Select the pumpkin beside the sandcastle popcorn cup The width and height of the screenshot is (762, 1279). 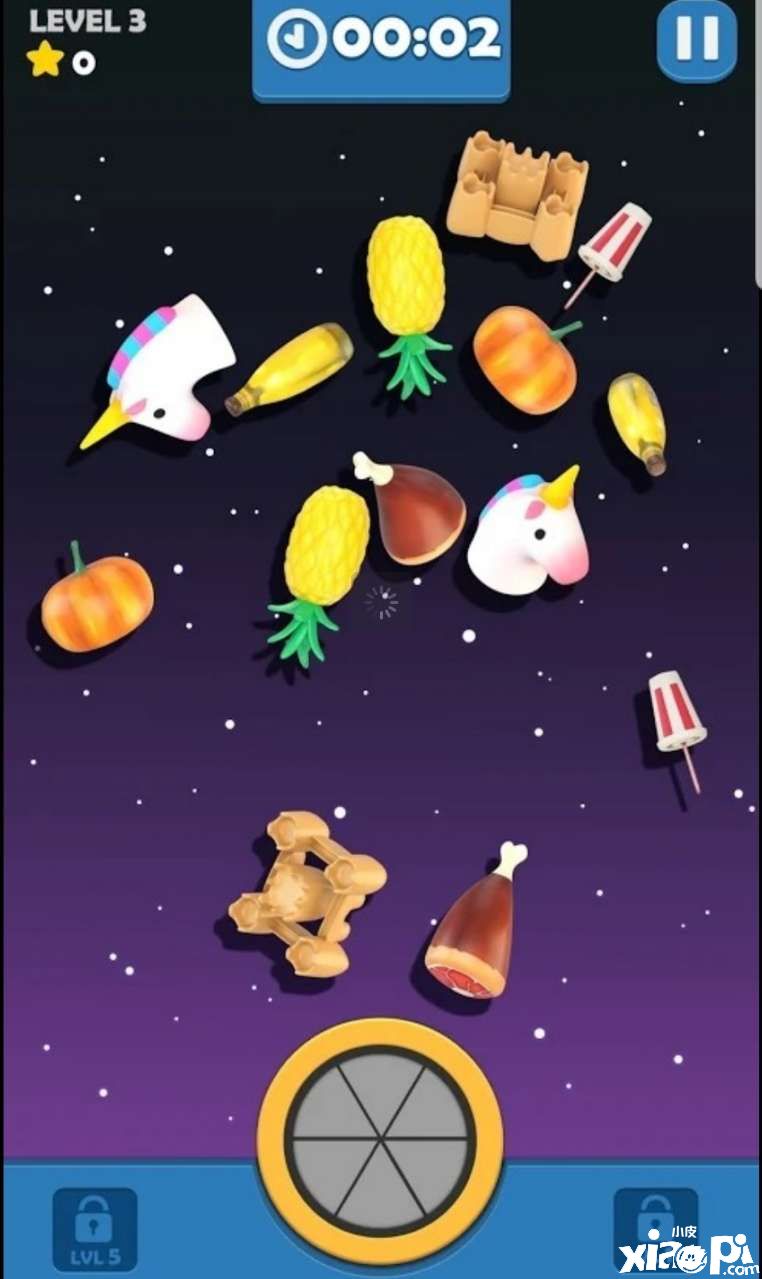[526, 360]
